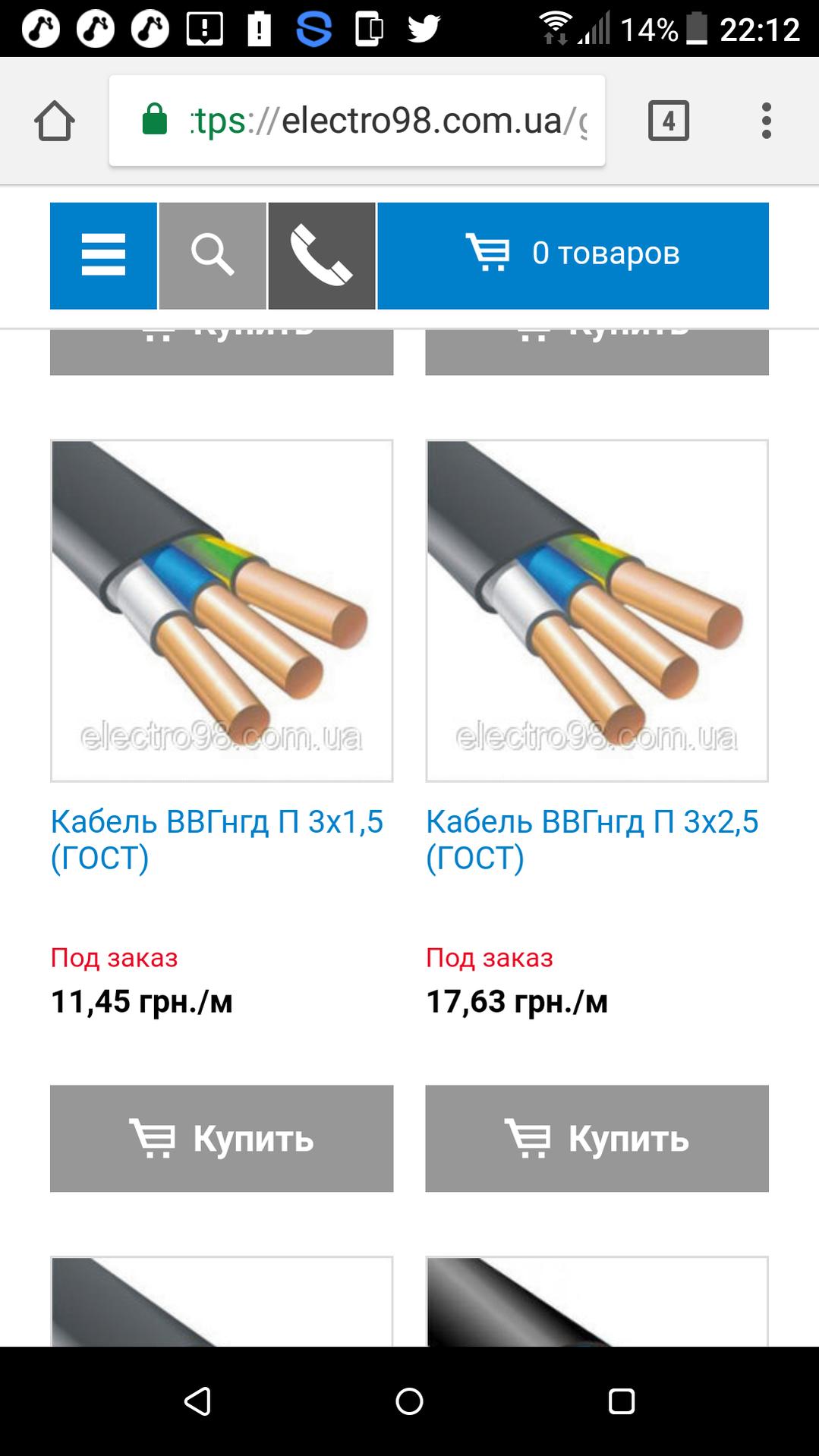Screen dimensions: 819x1456
Task: Open the ВВГнгд П 3х1,5 product image
Action: pos(222,610)
